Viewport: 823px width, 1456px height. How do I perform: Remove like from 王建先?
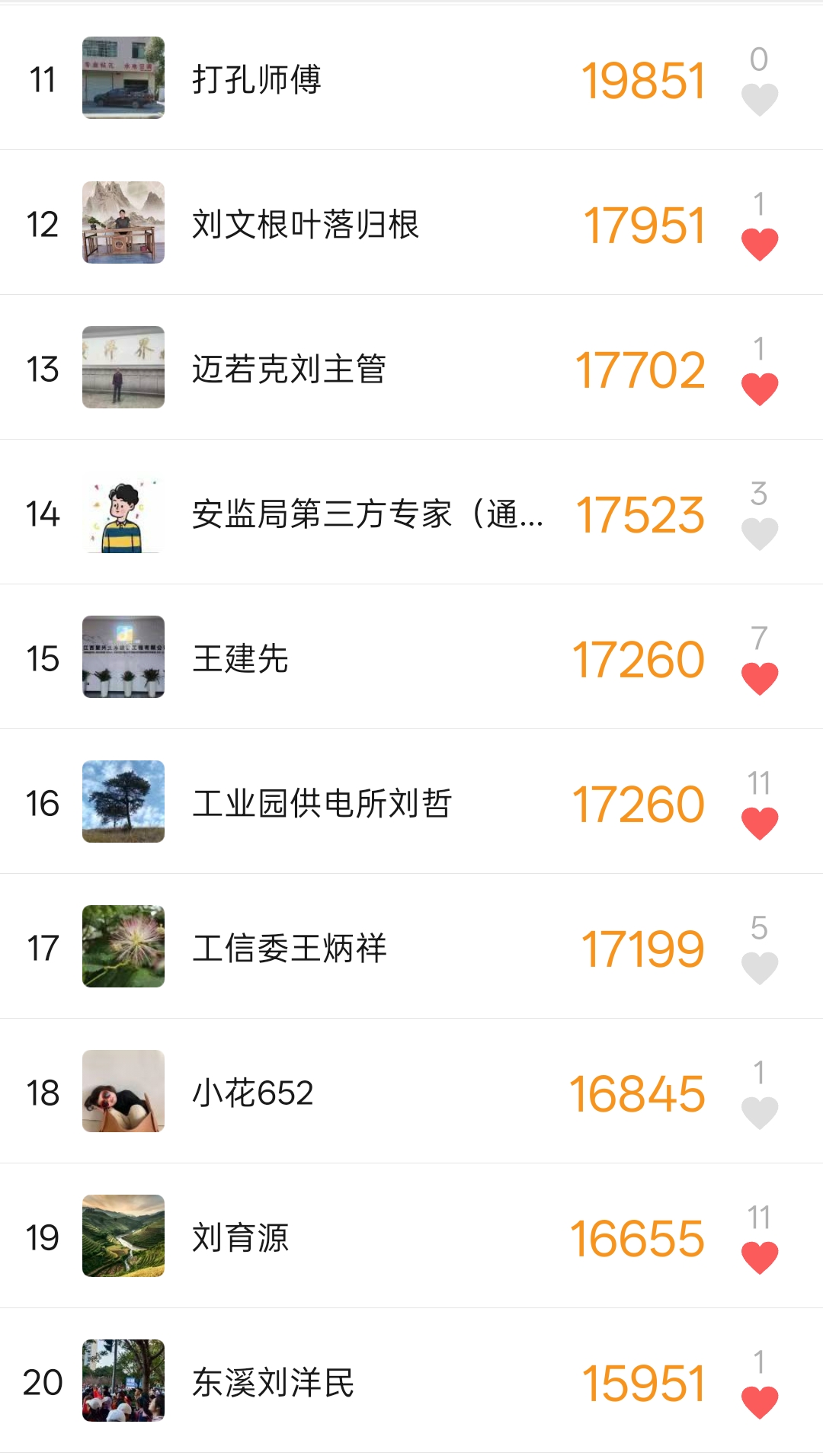(760, 679)
